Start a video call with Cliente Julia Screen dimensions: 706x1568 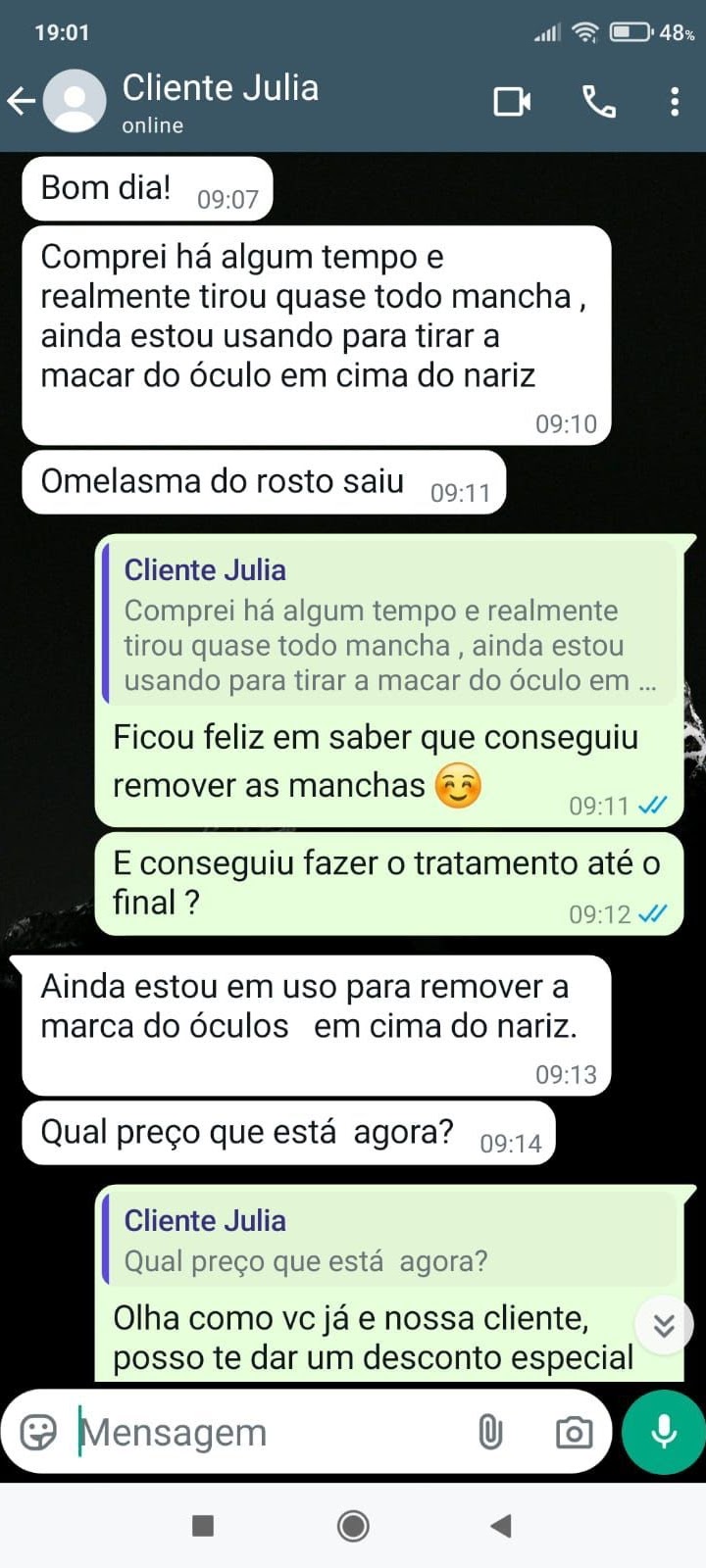tap(512, 102)
